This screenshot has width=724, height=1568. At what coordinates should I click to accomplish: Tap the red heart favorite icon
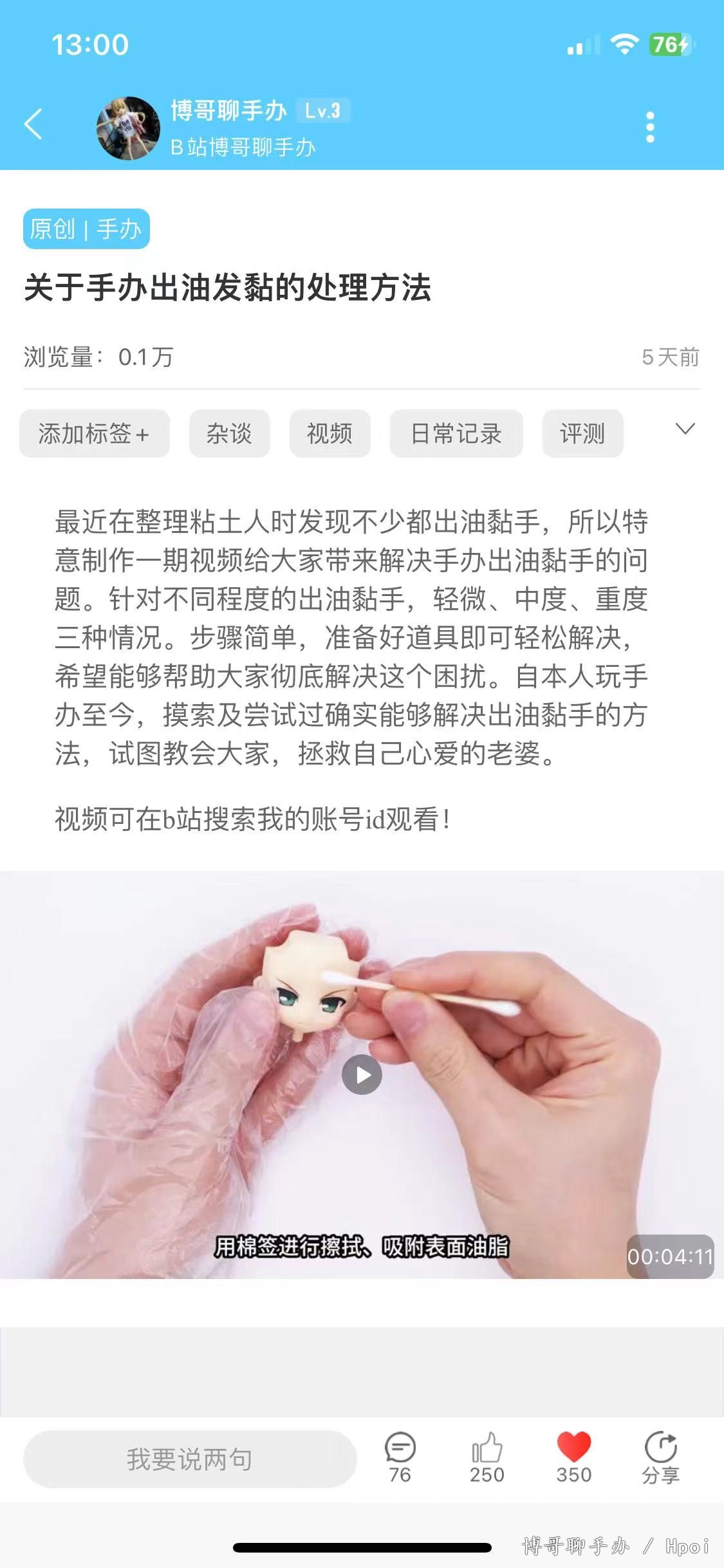(x=574, y=1459)
